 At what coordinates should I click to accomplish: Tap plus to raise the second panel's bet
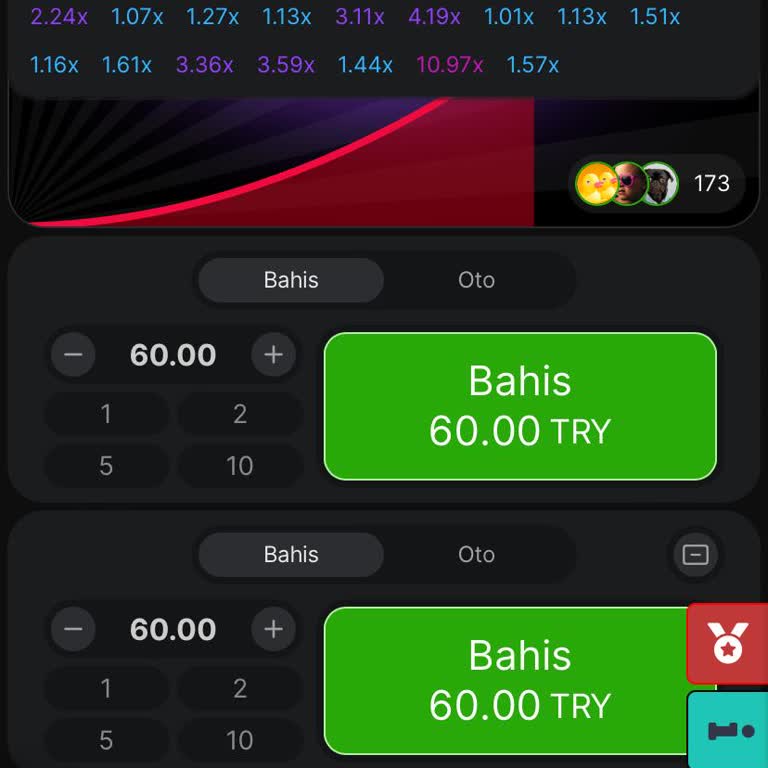tap(273, 629)
